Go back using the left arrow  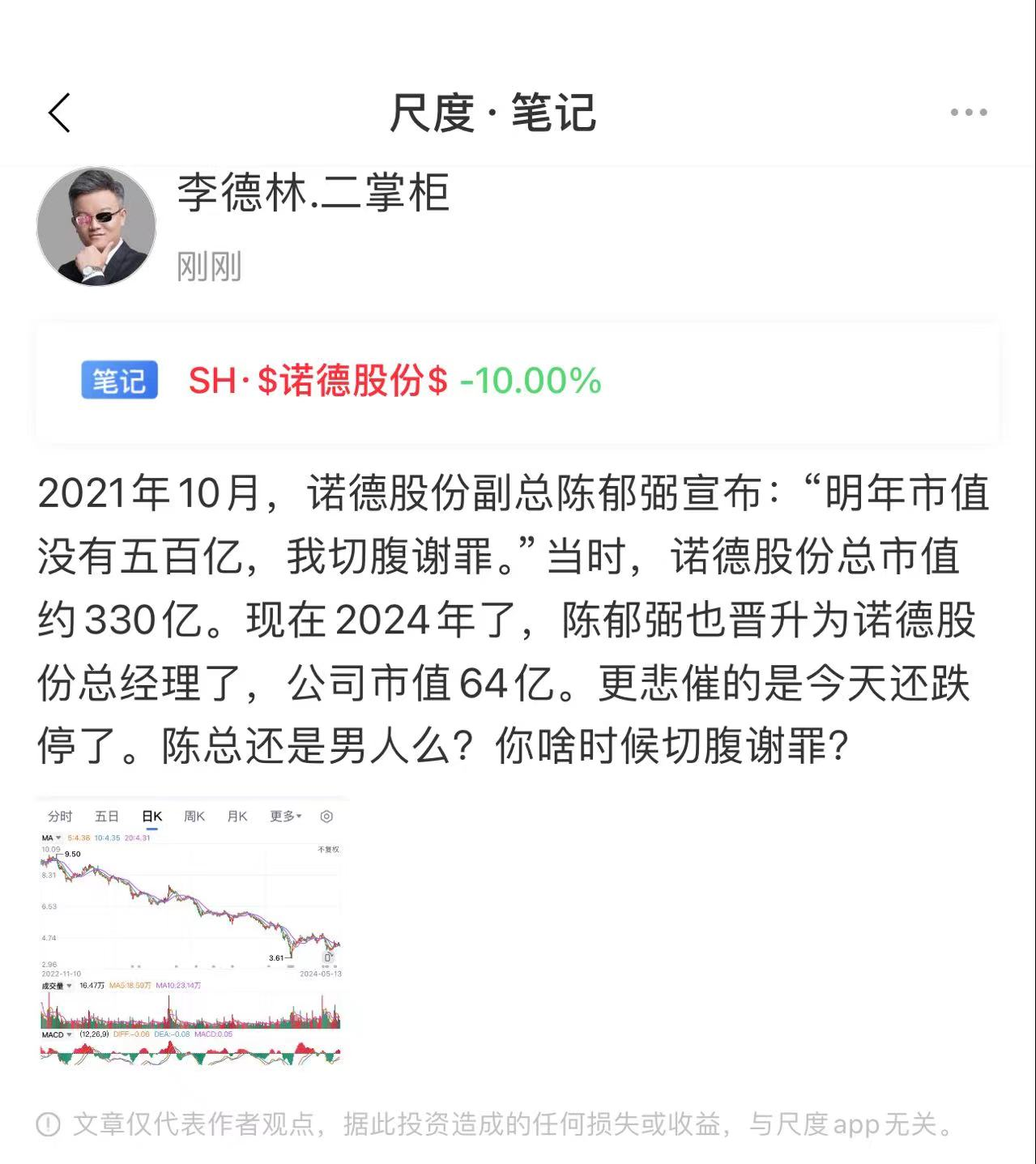pyautogui.click(x=59, y=113)
